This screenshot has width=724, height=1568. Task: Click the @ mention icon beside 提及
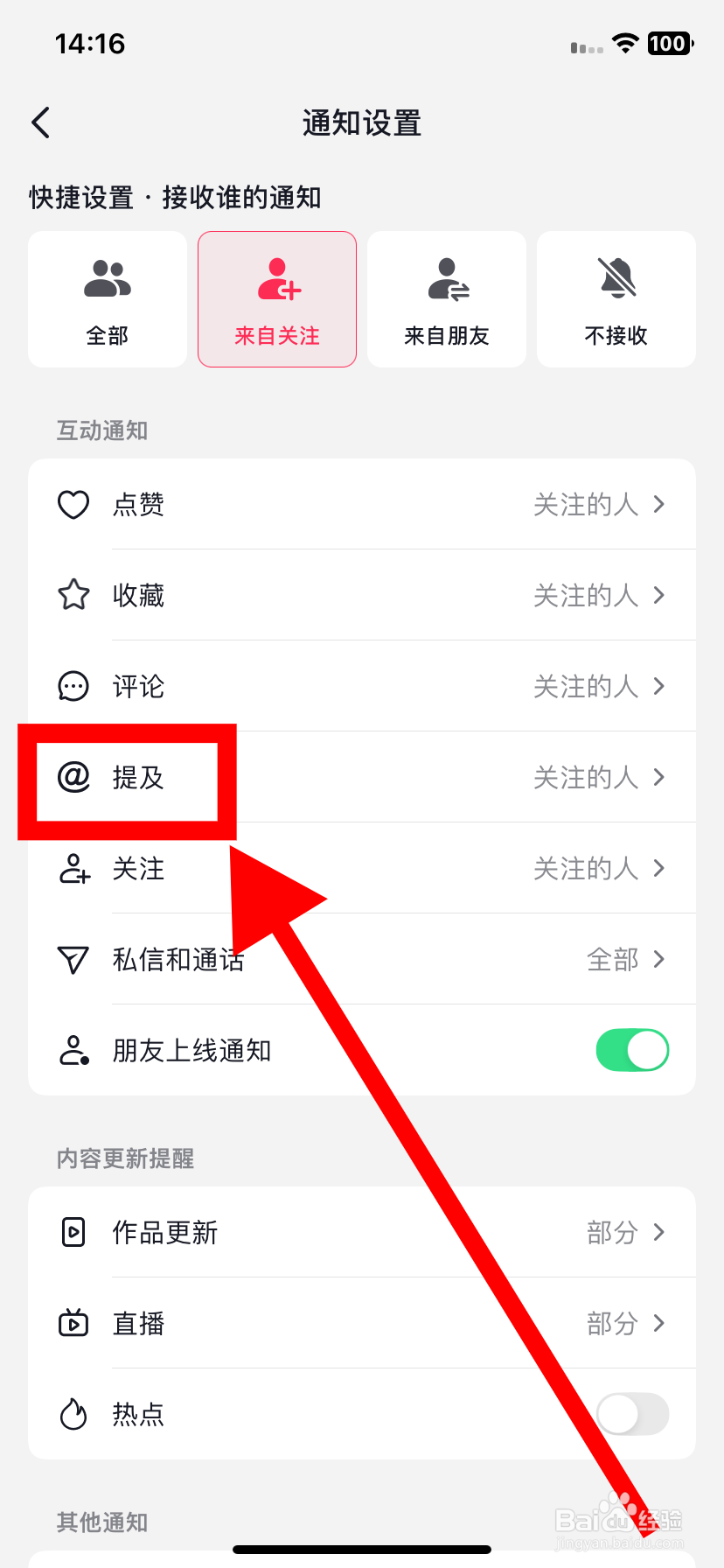[73, 777]
